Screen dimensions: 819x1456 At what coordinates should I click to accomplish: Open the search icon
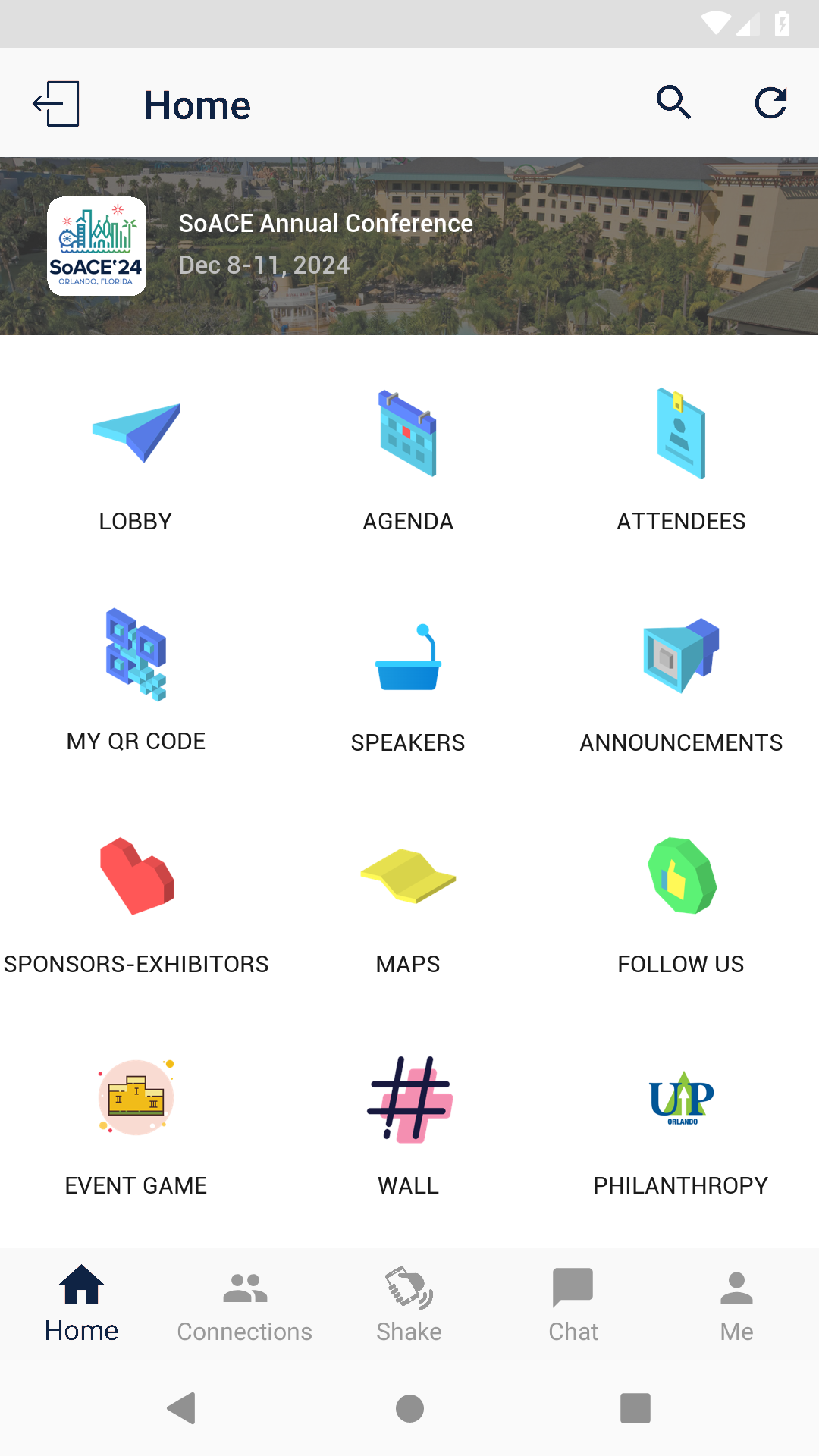(673, 102)
